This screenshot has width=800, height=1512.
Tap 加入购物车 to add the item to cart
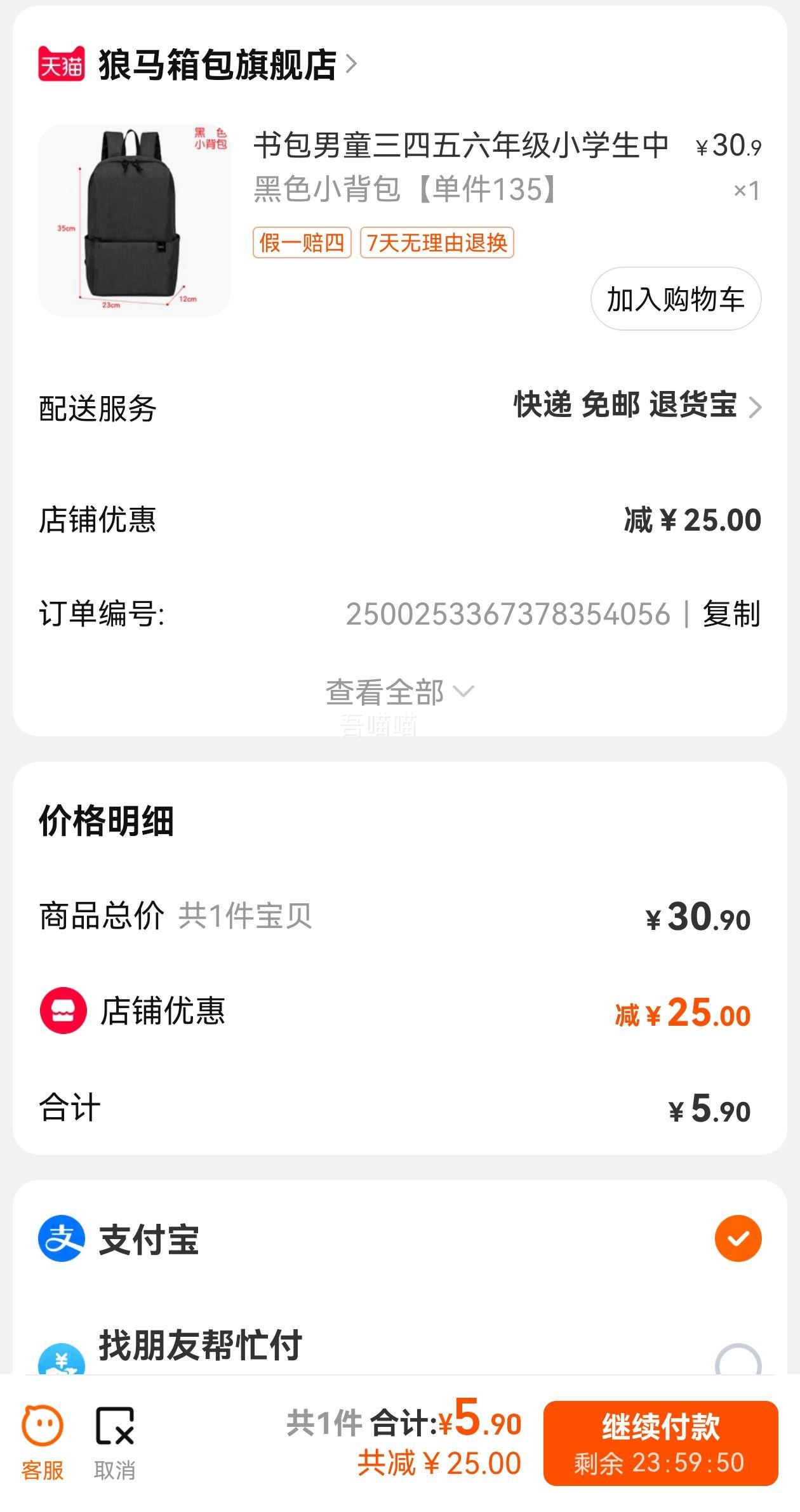tap(676, 299)
